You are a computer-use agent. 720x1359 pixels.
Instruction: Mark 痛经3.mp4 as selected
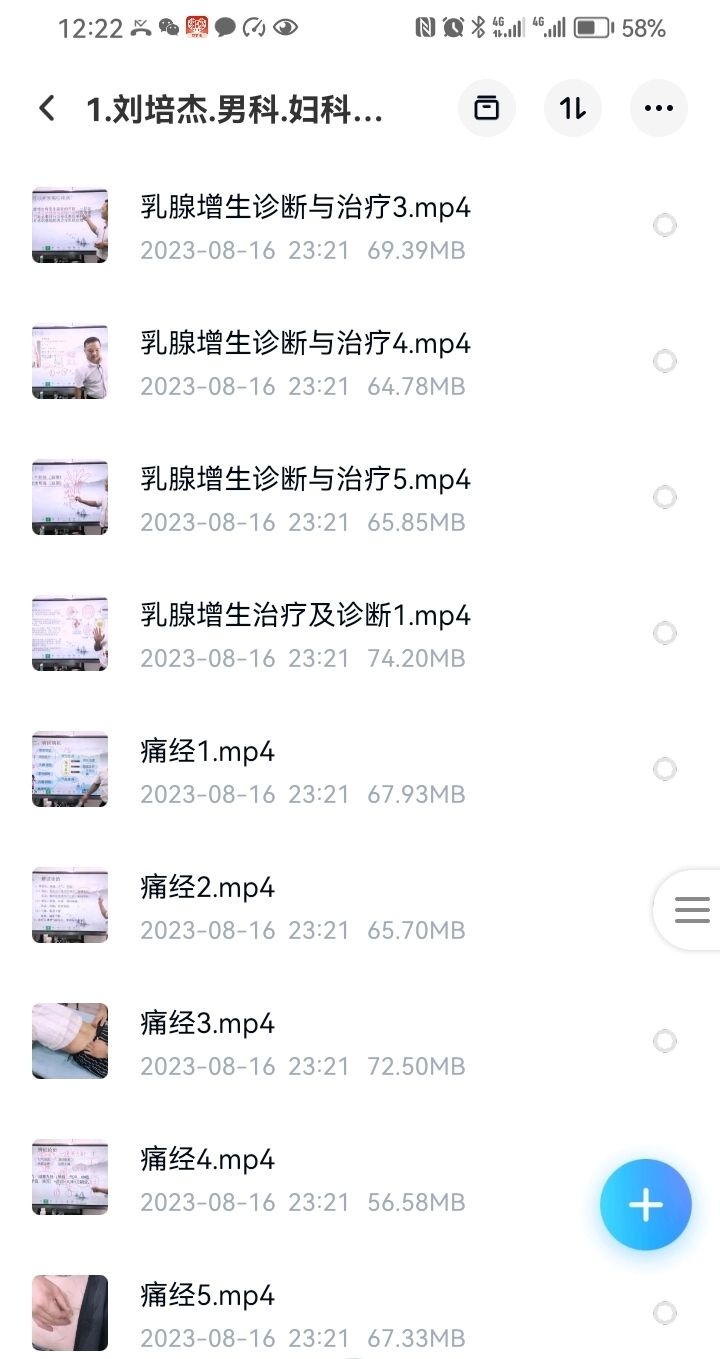(665, 1041)
